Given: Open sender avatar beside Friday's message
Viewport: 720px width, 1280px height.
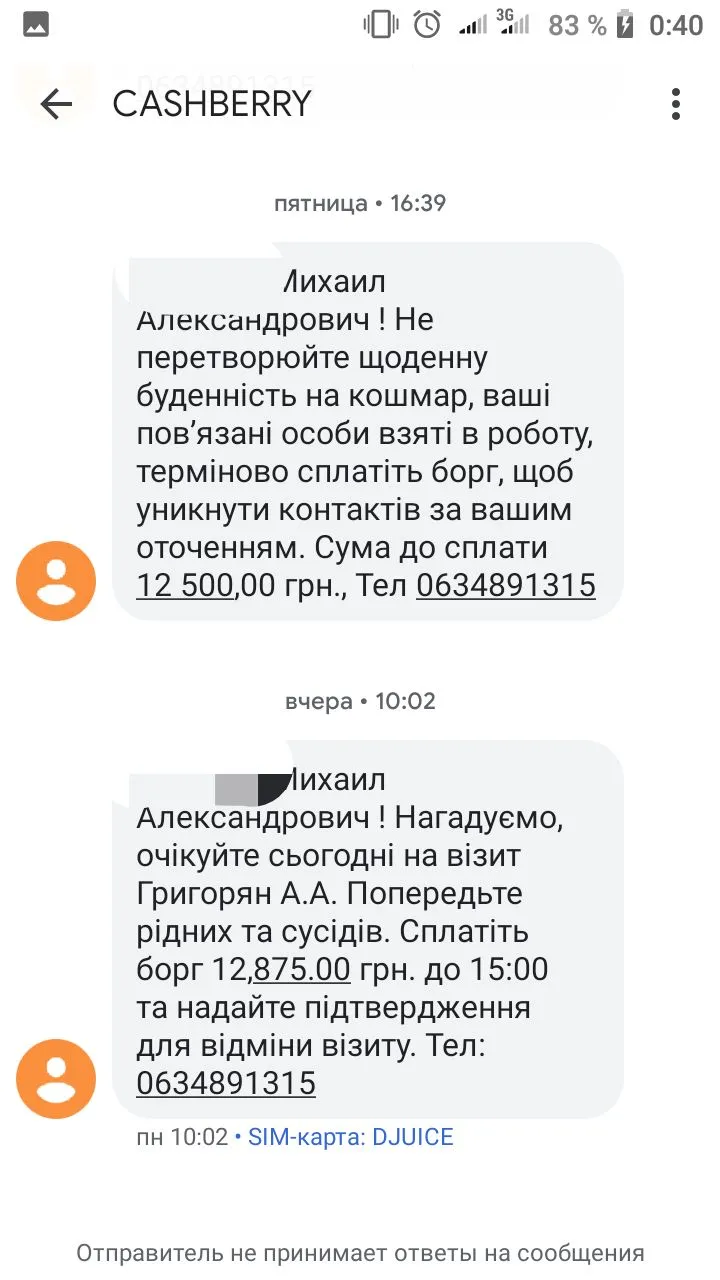Looking at the screenshot, I should click(56, 581).
